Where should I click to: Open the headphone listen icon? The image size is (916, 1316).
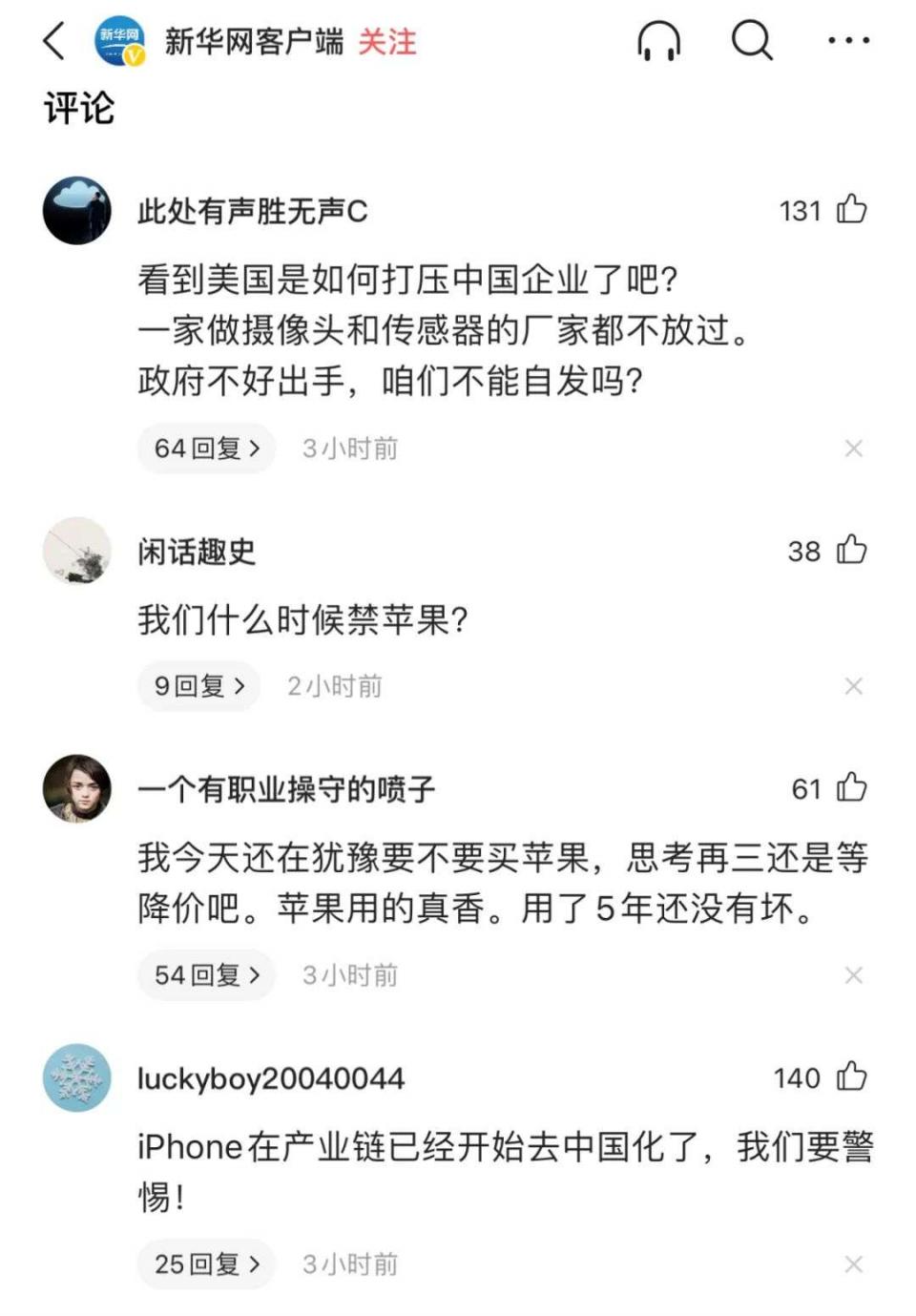coord(658,41)
